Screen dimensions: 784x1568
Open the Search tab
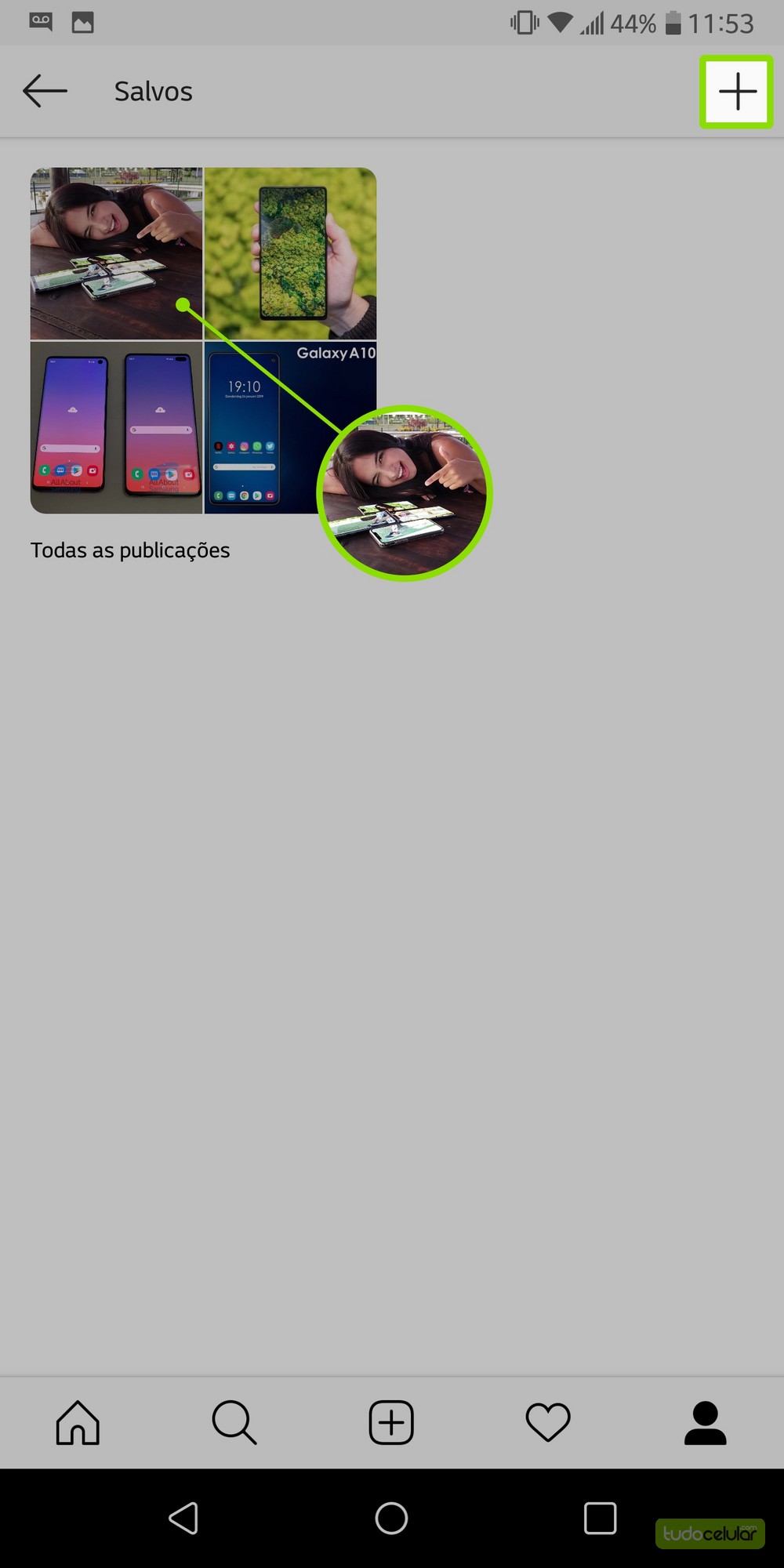tap(234, 1422)
